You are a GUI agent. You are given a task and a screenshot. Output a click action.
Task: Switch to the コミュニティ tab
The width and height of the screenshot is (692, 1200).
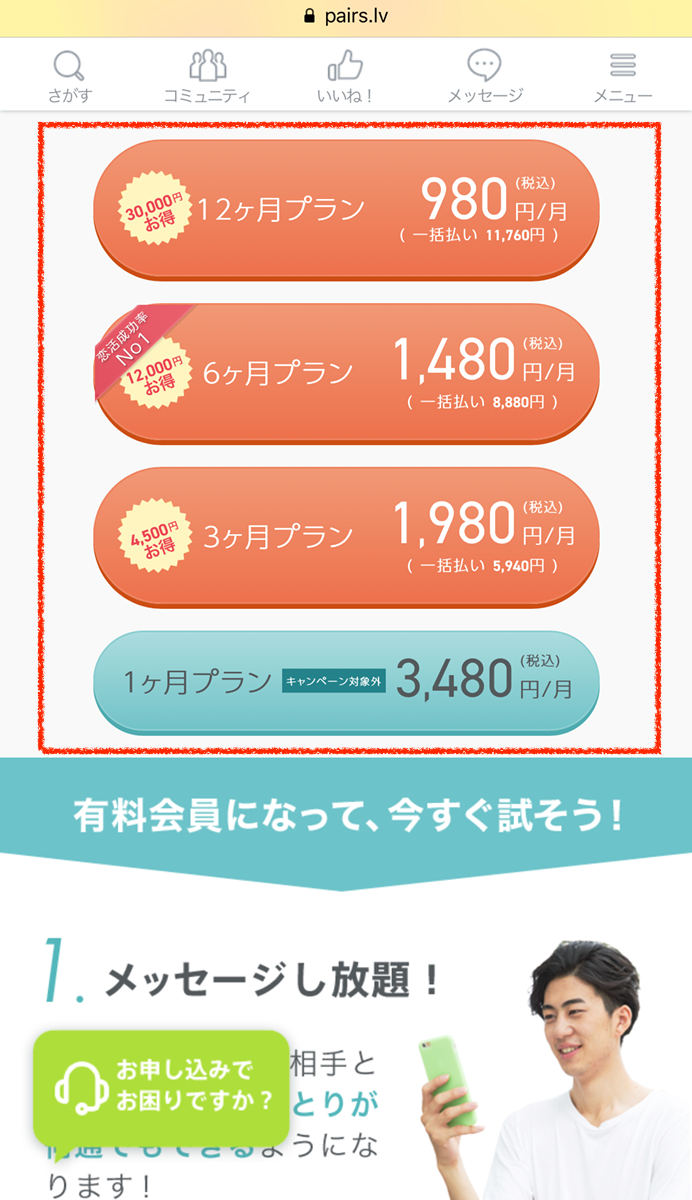pos(207,77)
